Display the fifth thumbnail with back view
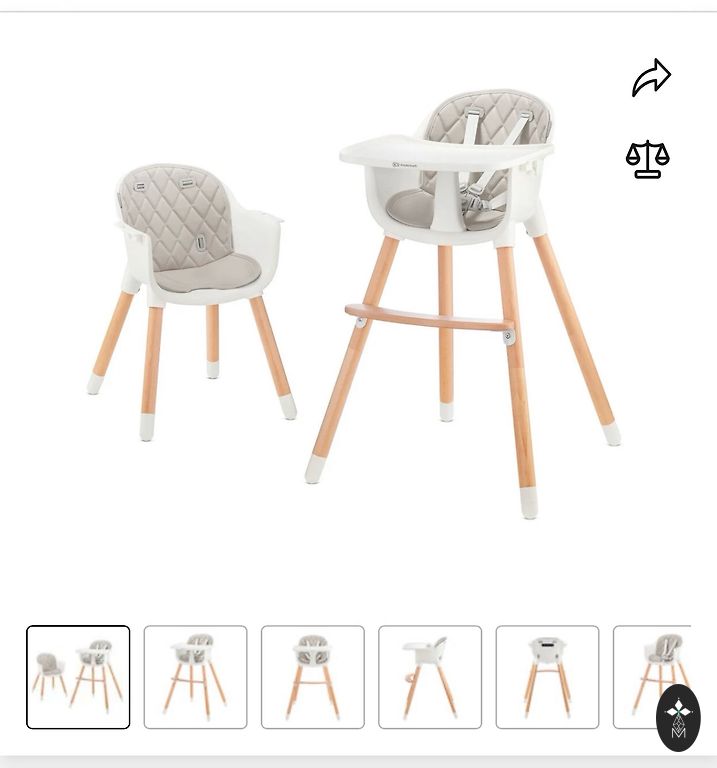This screenshot has height=768, width=717. [x=547, y=677]
